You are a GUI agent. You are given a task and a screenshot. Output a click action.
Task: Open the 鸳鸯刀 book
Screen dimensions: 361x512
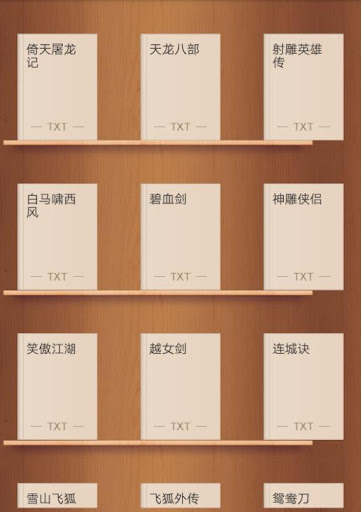pyautogui.click(x=304, y=497)
